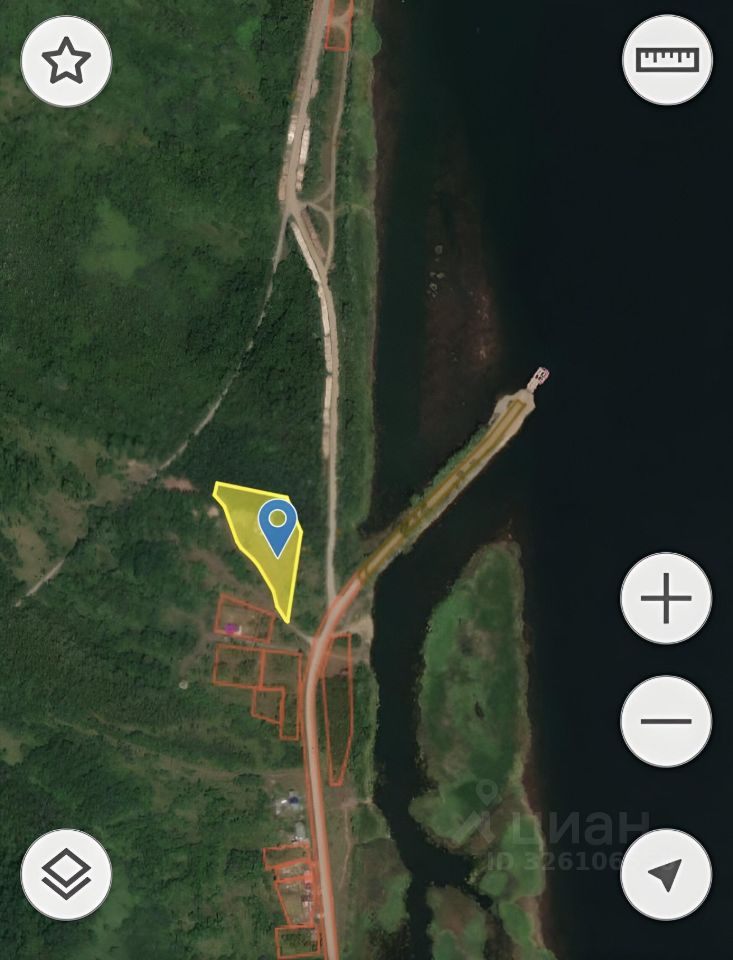This screenshot has width=733, height=960.
Task: Zoom in with the plus button
Action: 666,599
